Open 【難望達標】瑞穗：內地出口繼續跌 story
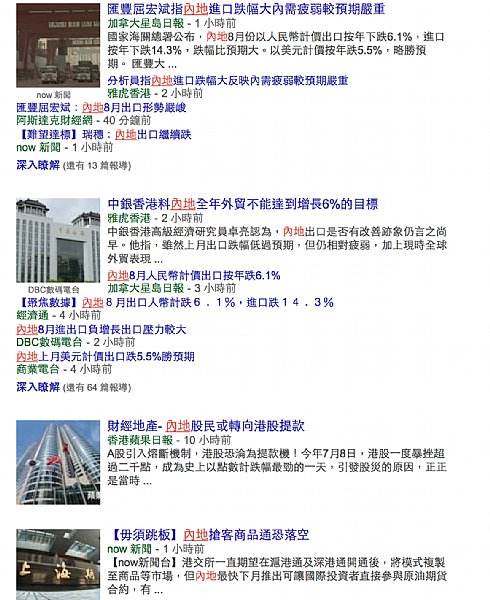 click(x=104, y=134)
